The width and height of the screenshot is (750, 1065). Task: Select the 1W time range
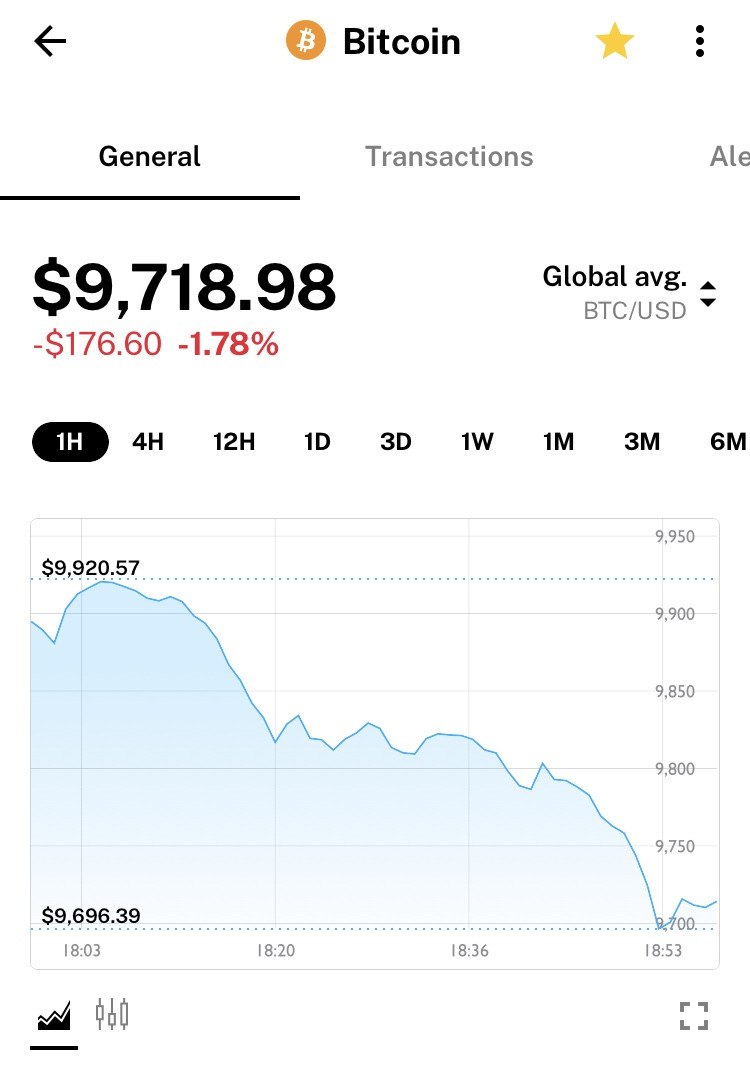click(477, 441)
